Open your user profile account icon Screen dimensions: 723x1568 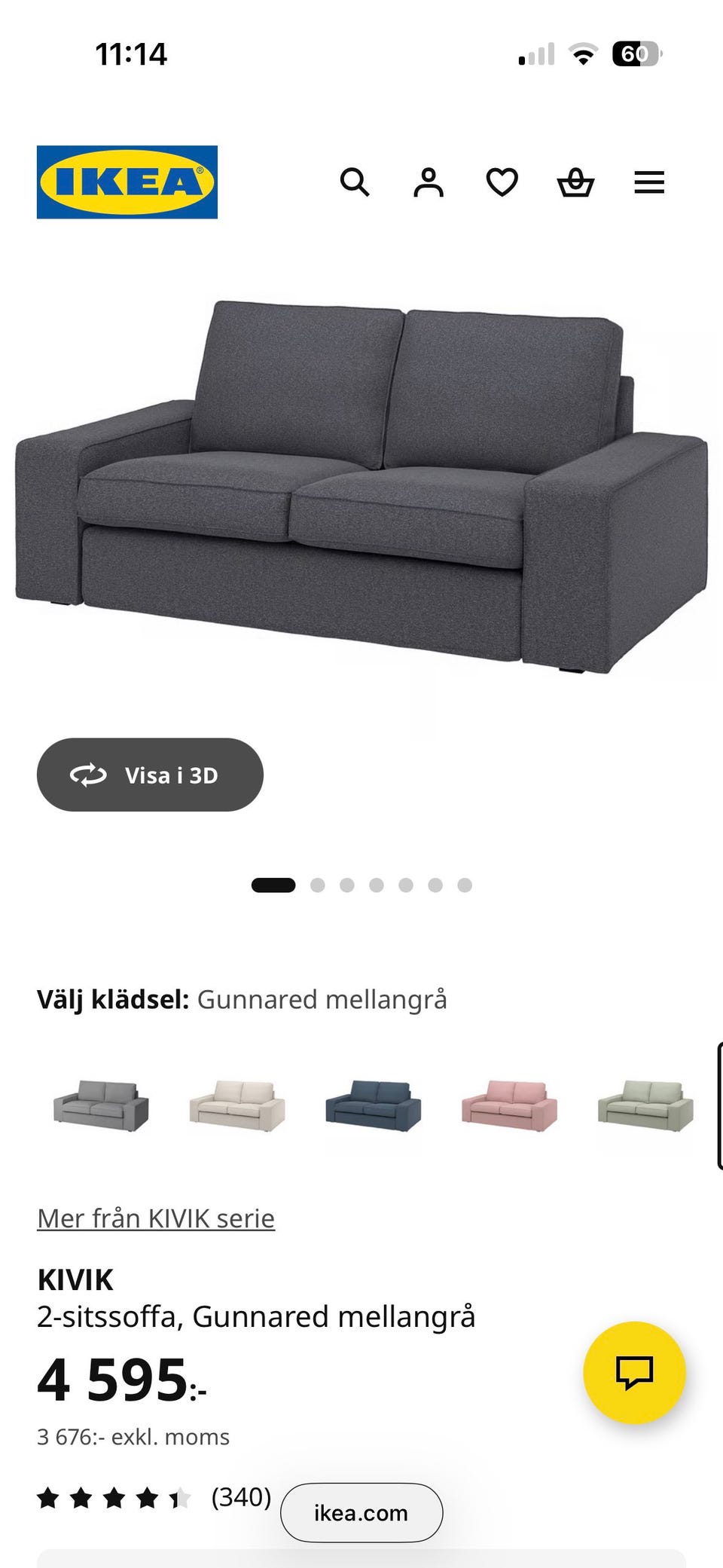[428, 182]
